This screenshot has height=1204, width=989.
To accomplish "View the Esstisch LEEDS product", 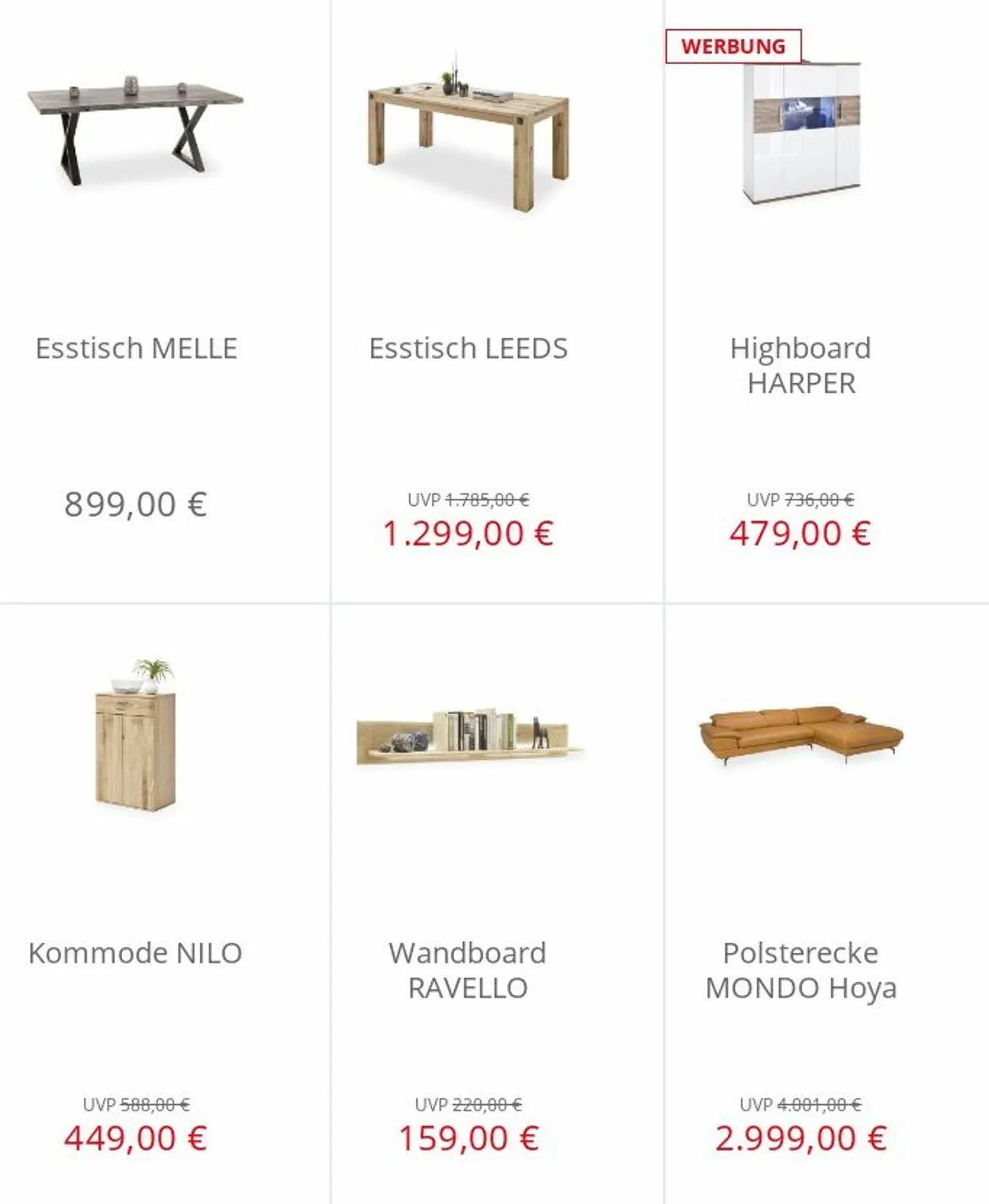I will [468, 348].
